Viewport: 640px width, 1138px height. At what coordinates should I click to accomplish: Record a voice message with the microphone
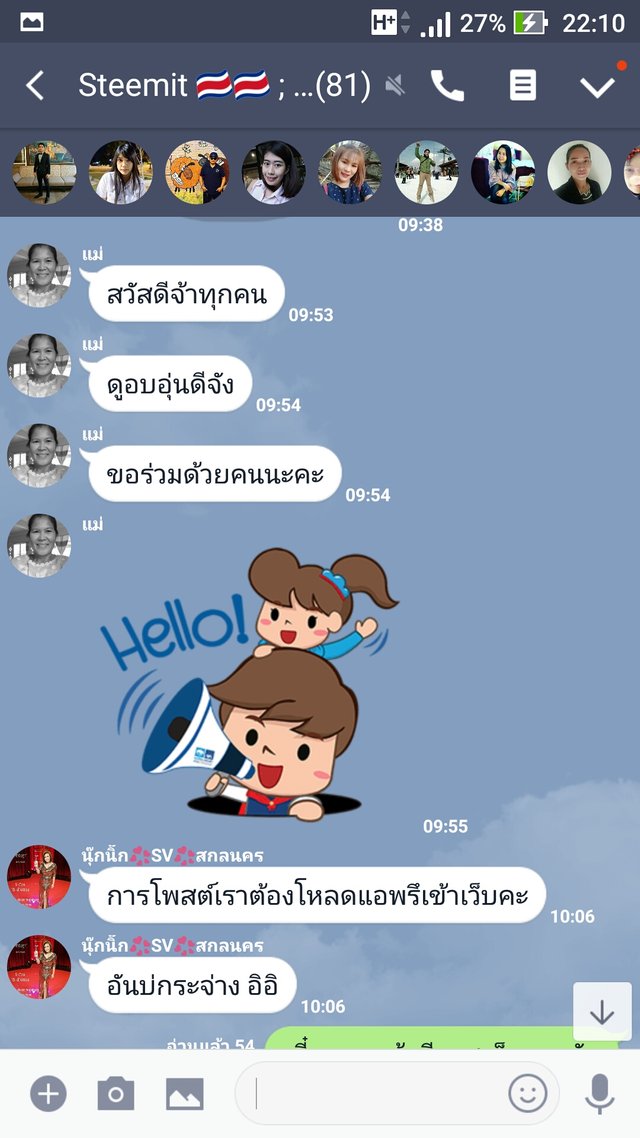click(599, 1094)
